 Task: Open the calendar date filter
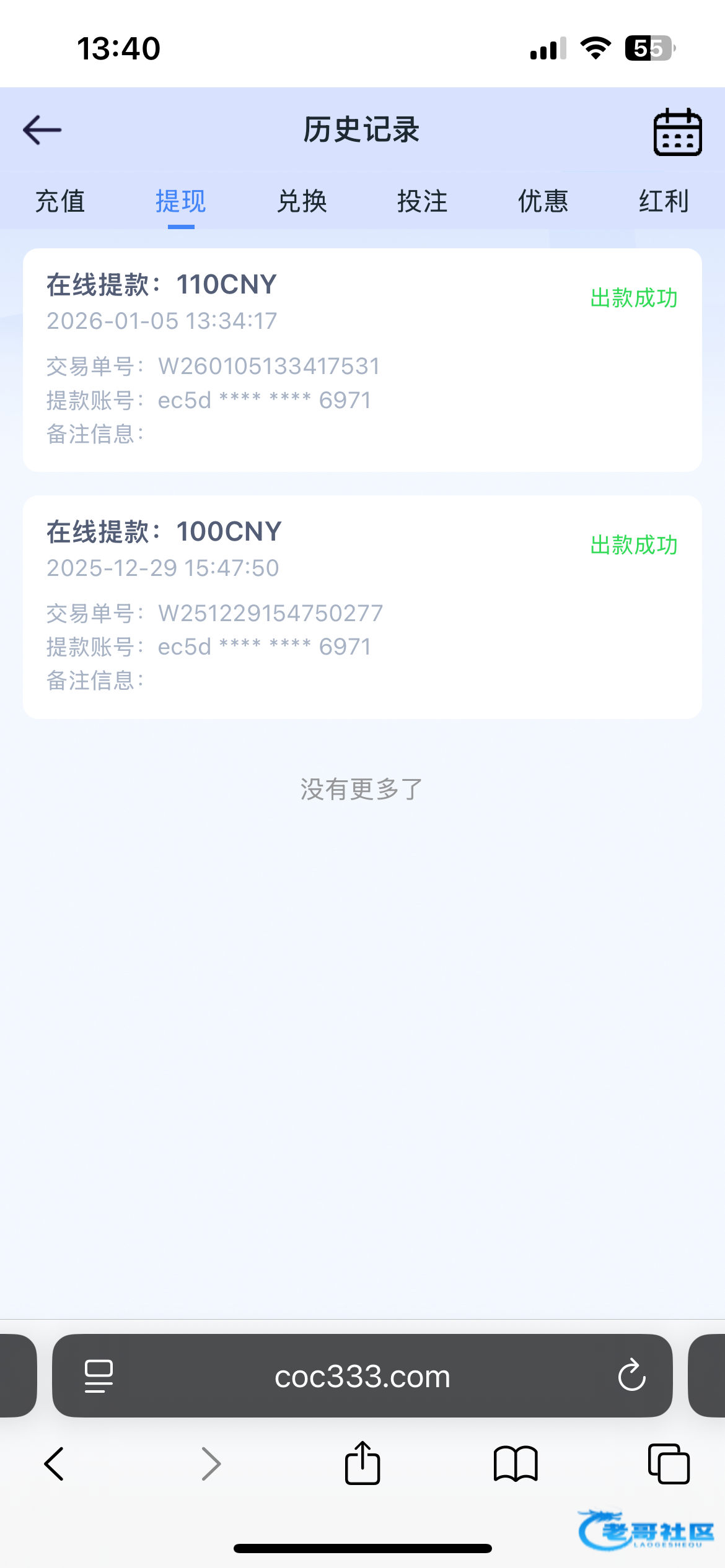tap(677, 132)
